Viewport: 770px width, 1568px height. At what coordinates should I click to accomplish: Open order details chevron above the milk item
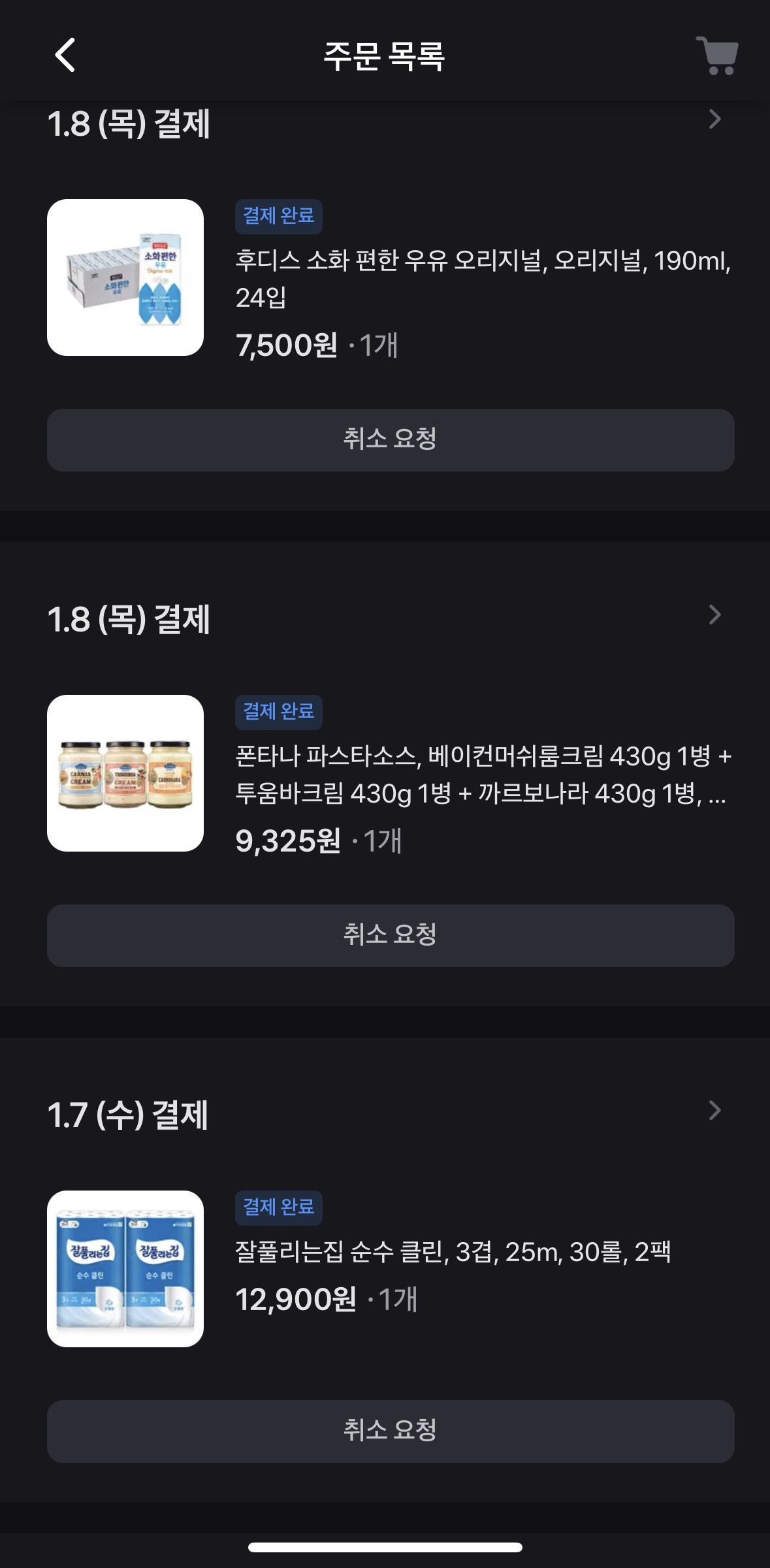coord(714,119)
